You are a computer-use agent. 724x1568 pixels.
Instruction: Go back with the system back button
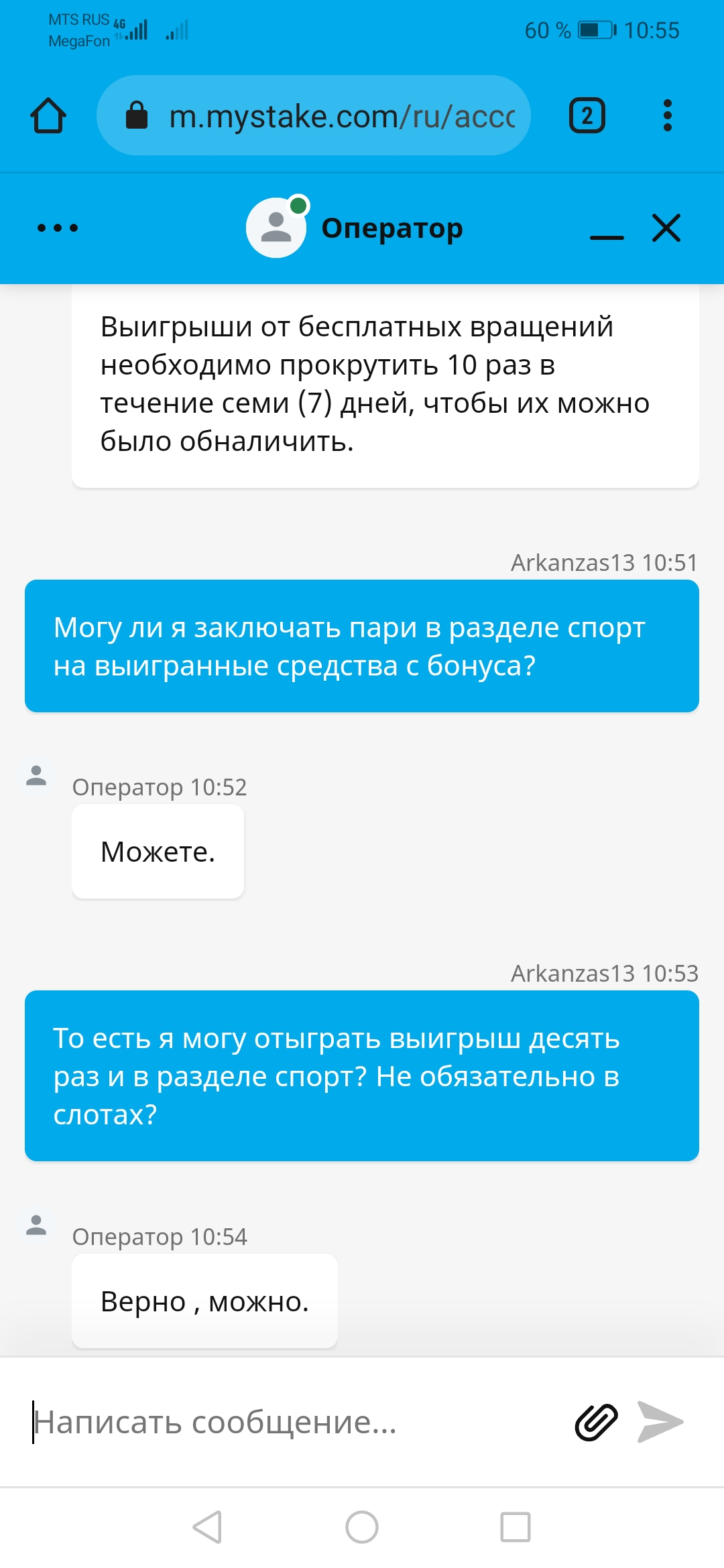207,1527
